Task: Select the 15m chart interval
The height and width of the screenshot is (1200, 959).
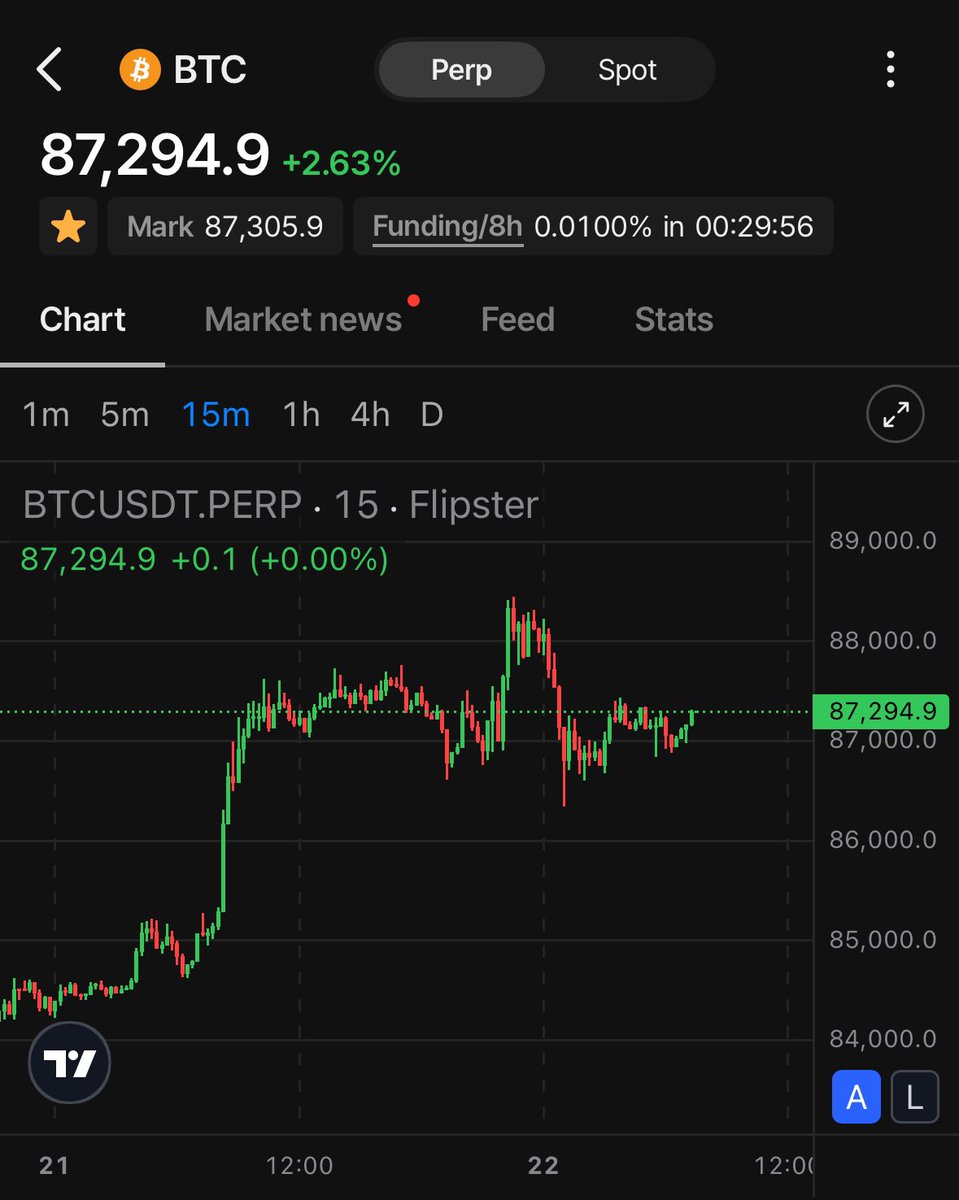Action: pyautogui.click(x=215, y=414)
